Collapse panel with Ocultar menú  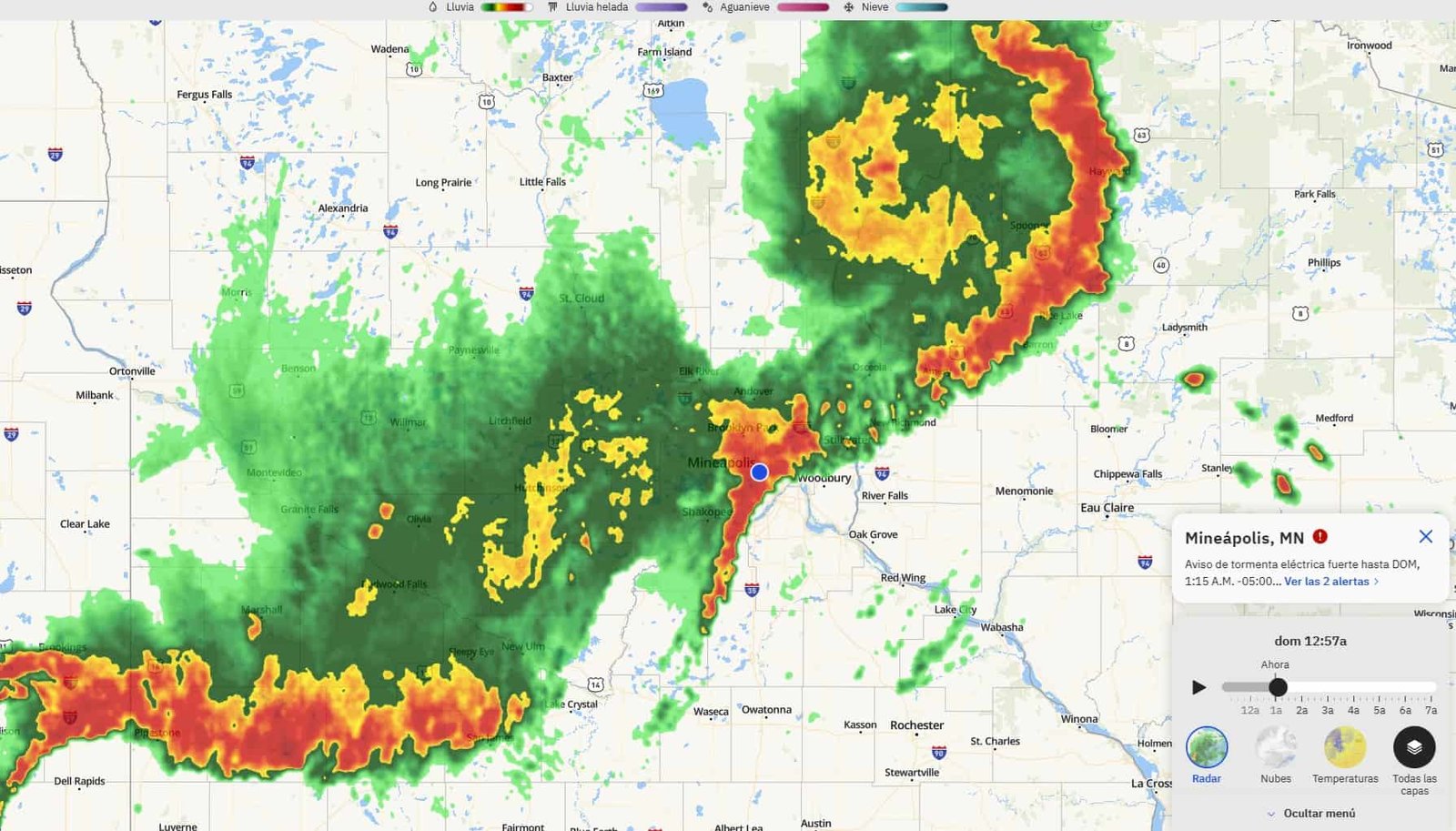[x=1310, y=813]
